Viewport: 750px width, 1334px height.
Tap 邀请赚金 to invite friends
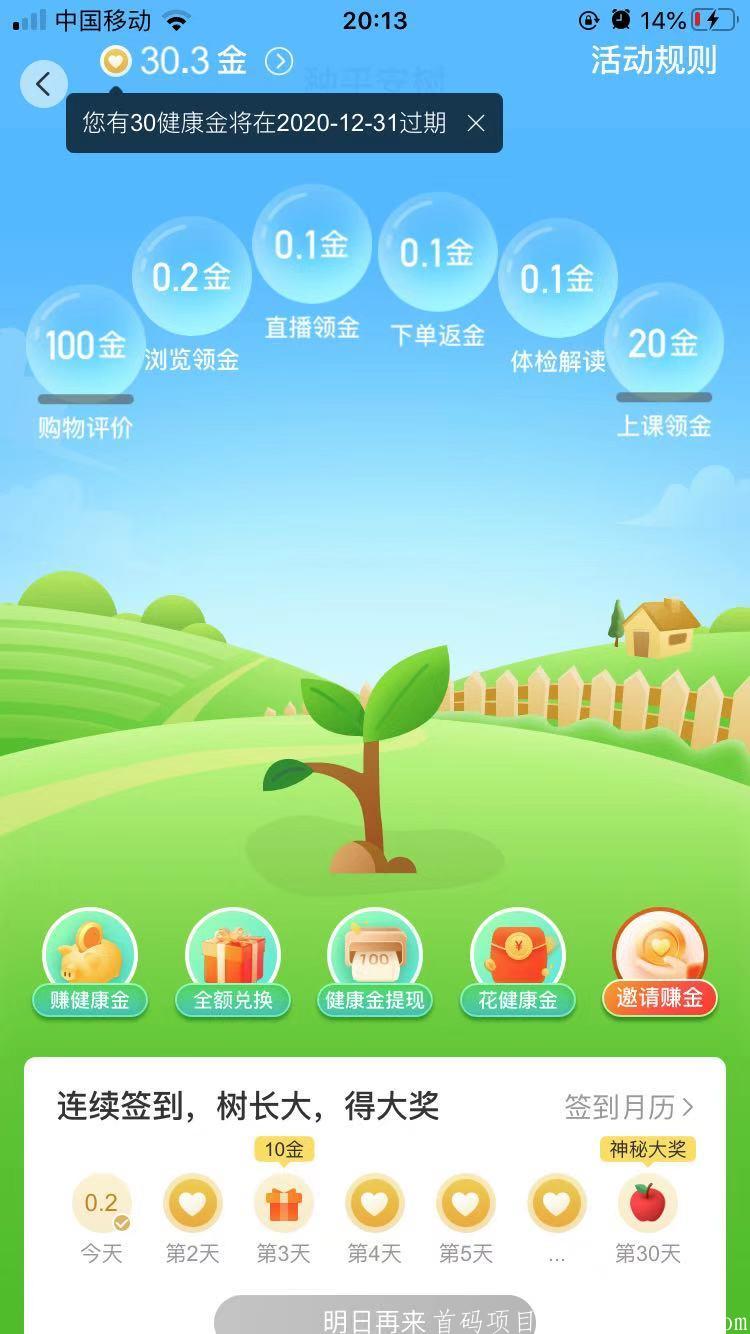[660, 963]
